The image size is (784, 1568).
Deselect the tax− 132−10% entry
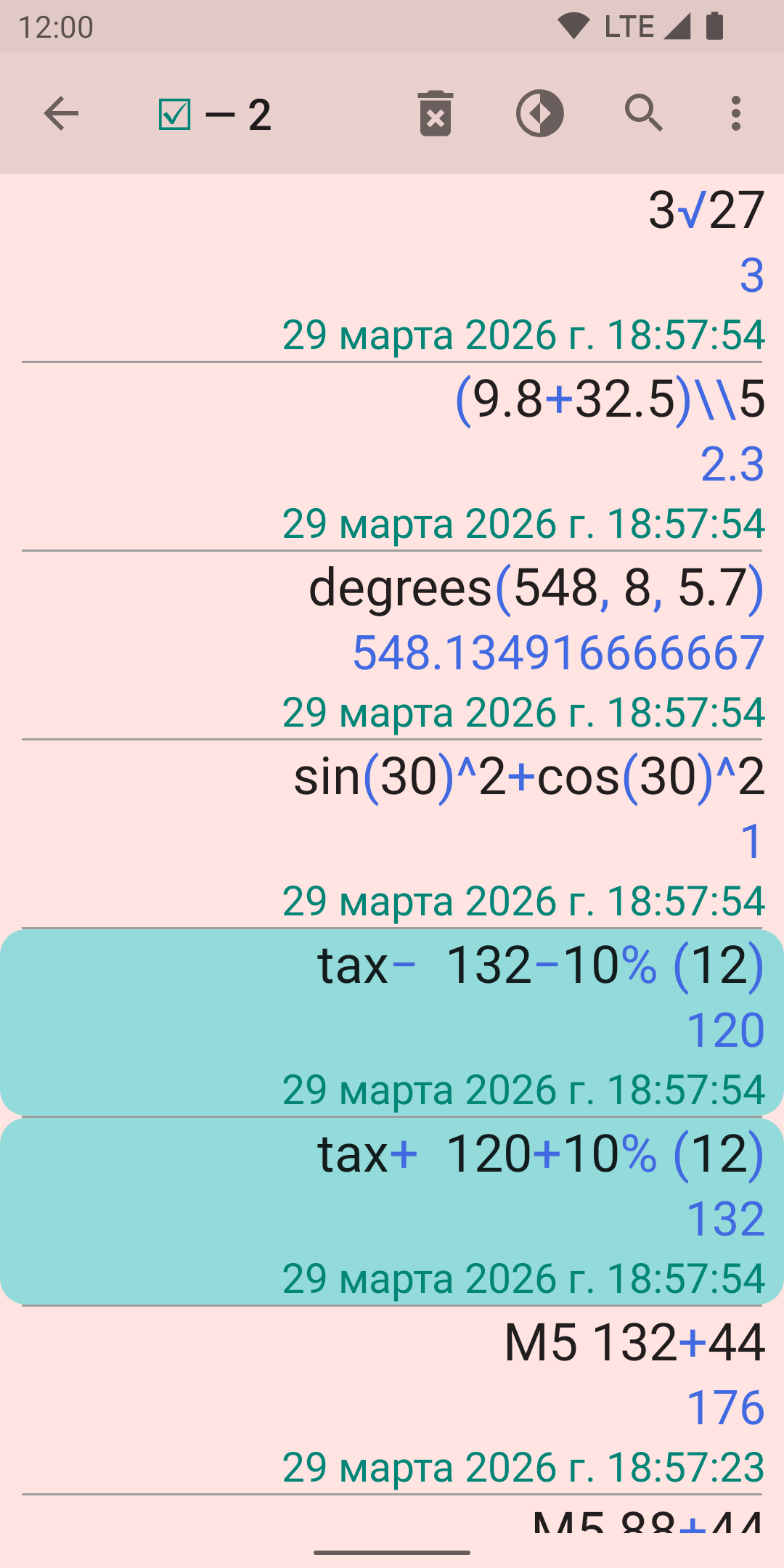pyautogui.click(x=392, y=1024)
